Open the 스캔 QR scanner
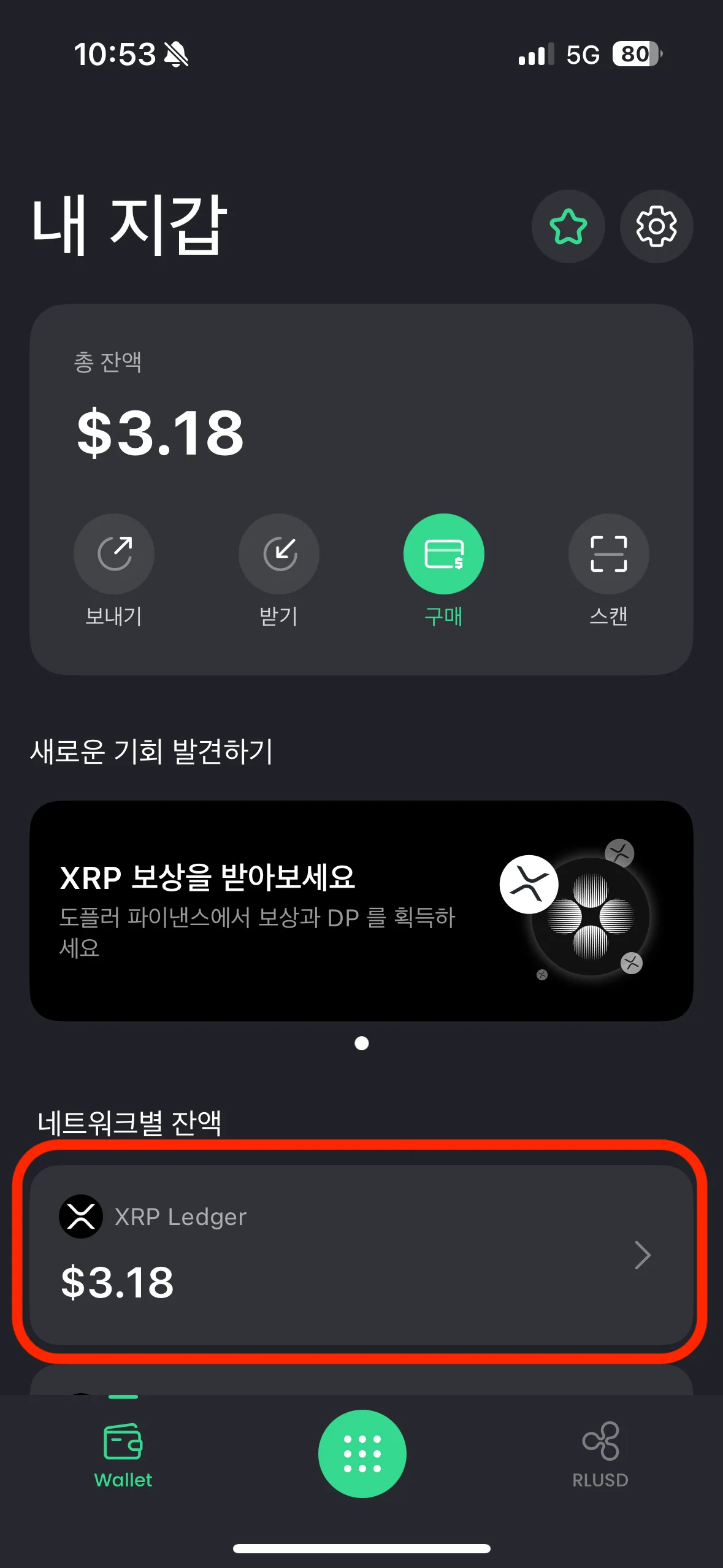Screen dimensions: 723x1568 [608, 554]
